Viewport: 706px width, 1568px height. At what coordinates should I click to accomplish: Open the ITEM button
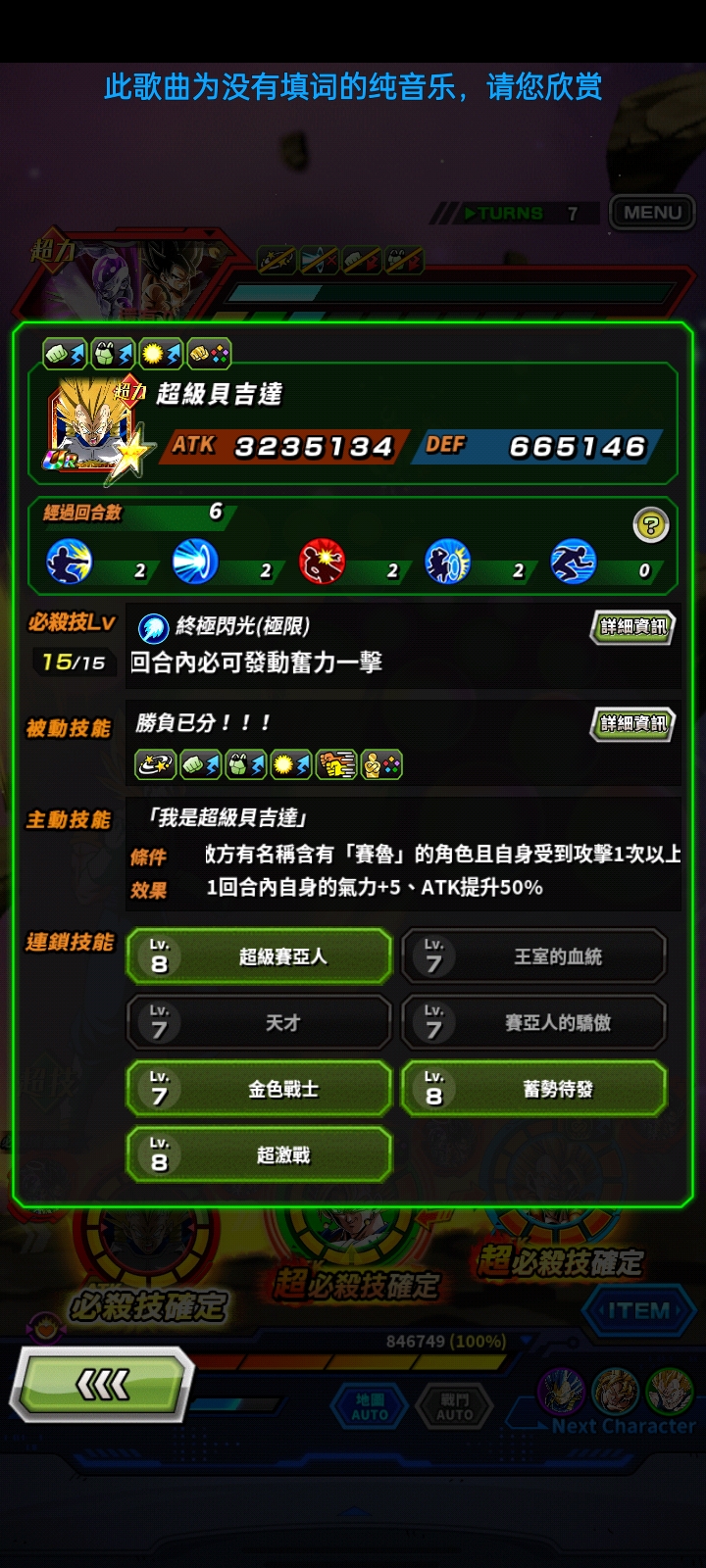[x=638, y=1310]
